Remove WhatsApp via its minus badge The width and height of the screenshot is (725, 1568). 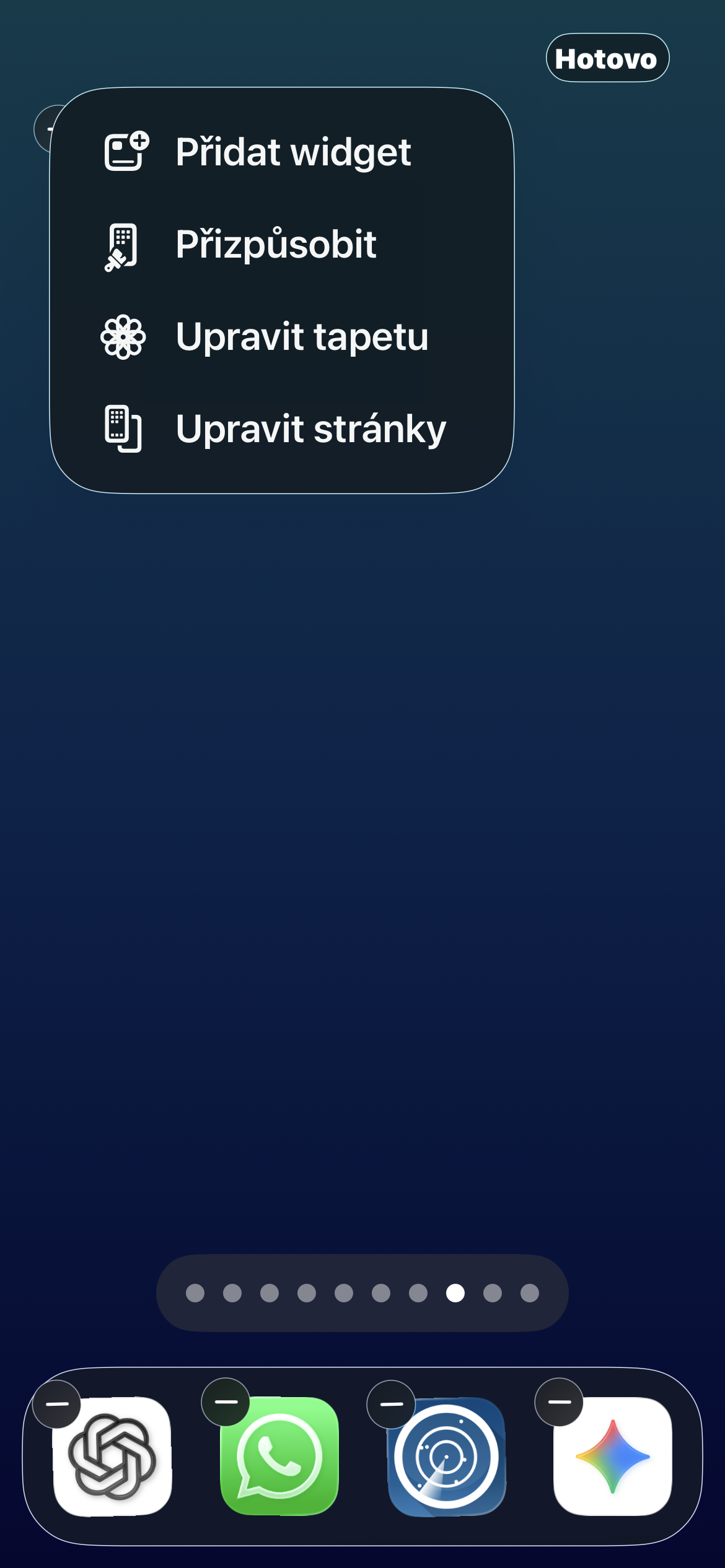click(x=226, y=1402)
